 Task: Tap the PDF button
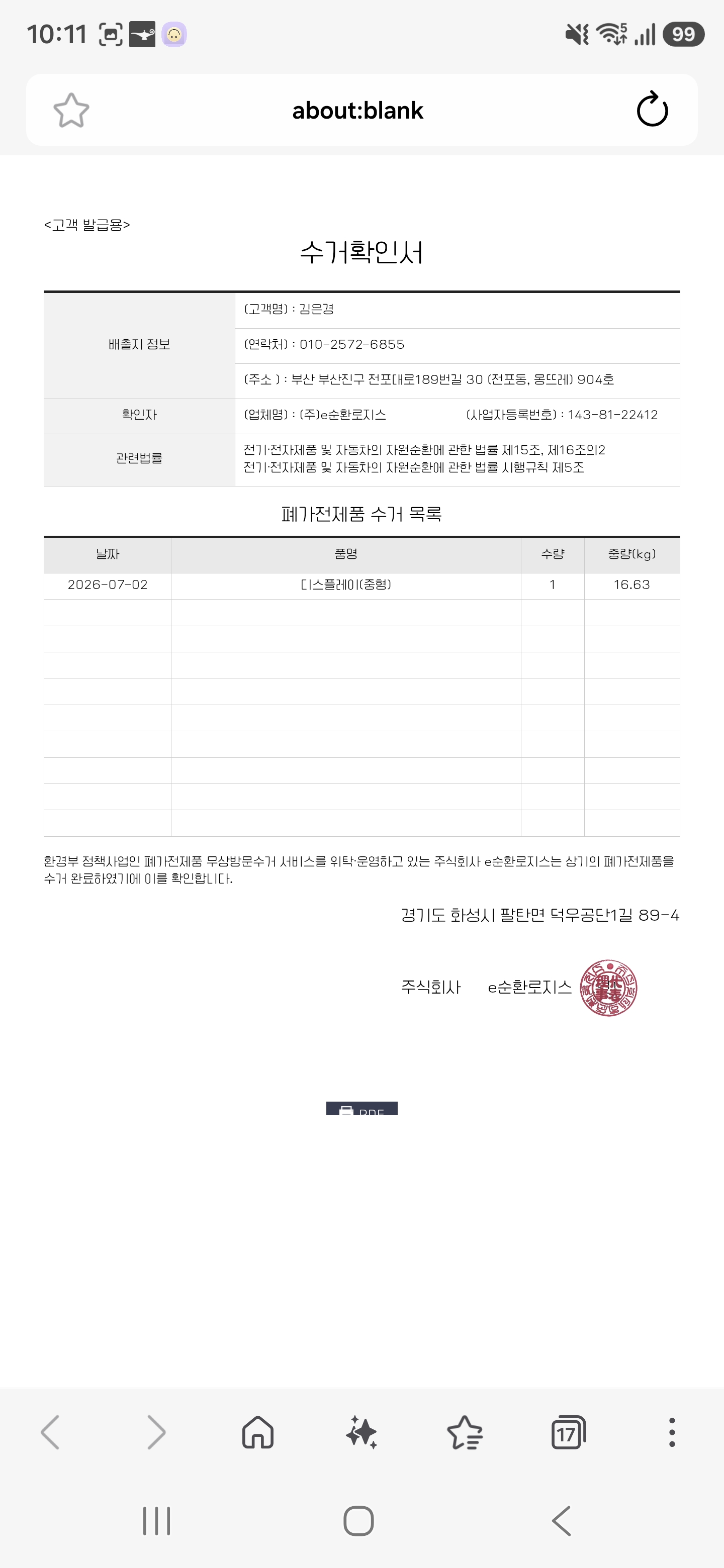[361, 1109]
